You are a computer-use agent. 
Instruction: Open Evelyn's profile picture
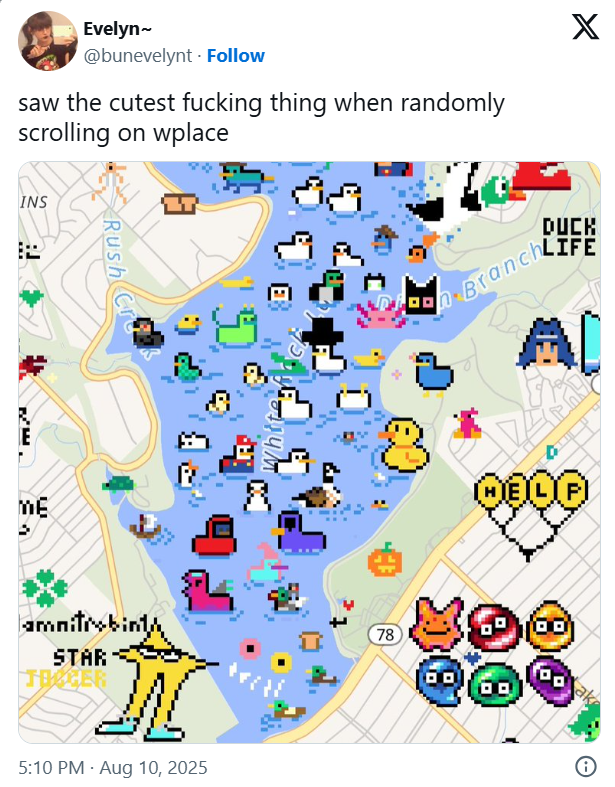49,41
